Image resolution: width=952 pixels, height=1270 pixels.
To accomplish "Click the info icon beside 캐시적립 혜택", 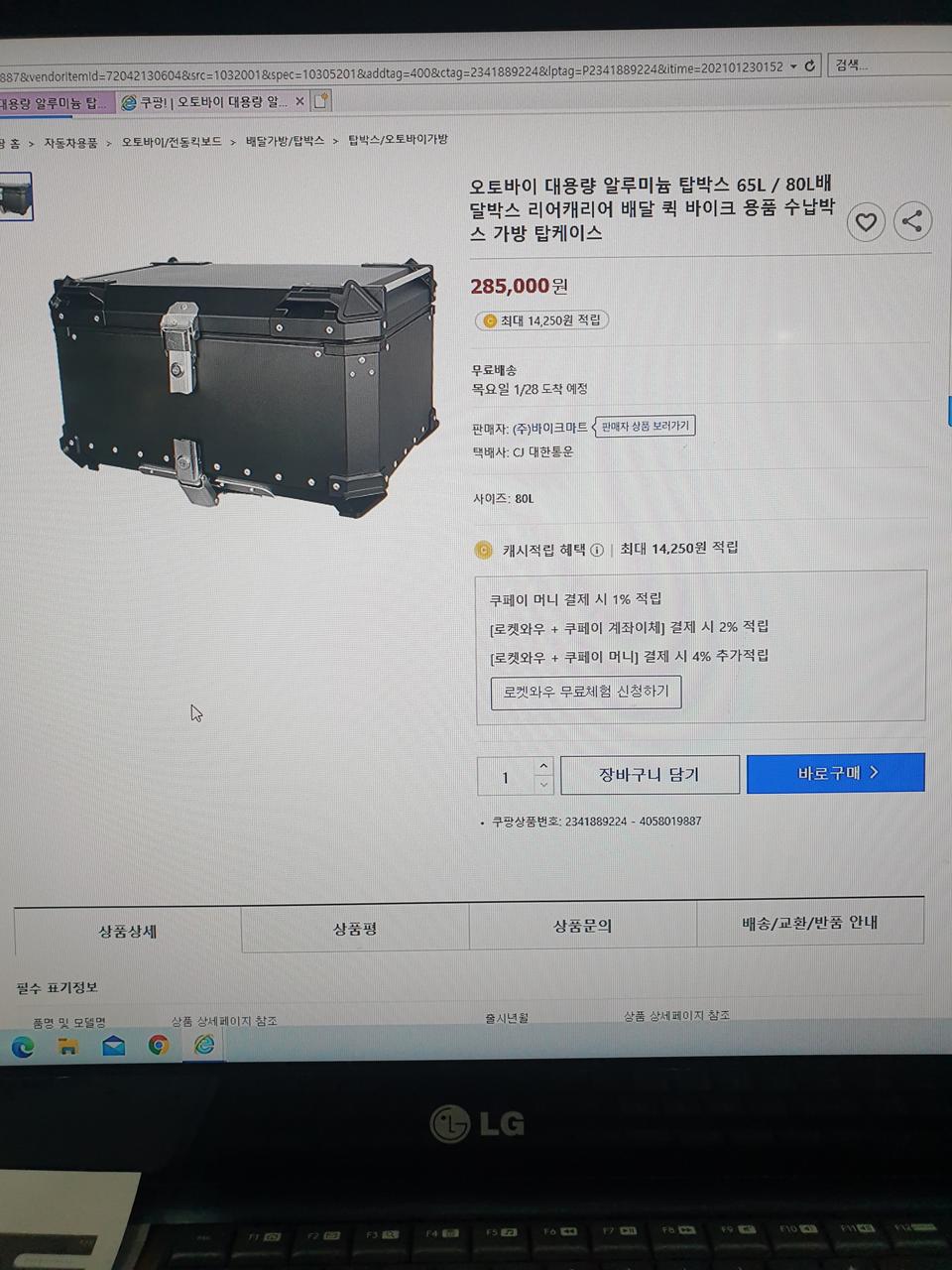I will pos(598,549).
